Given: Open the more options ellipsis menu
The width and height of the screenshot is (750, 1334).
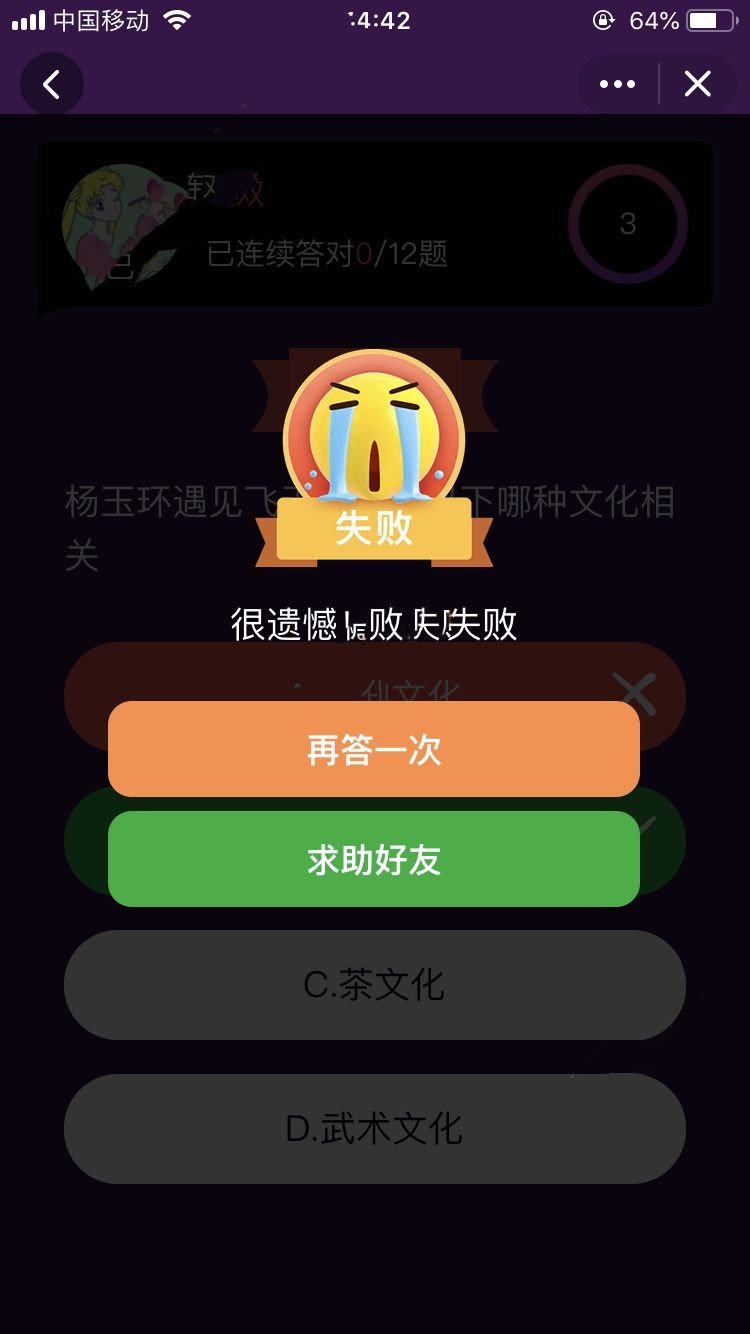Looking at the screenshot, I should coord(619,84).
